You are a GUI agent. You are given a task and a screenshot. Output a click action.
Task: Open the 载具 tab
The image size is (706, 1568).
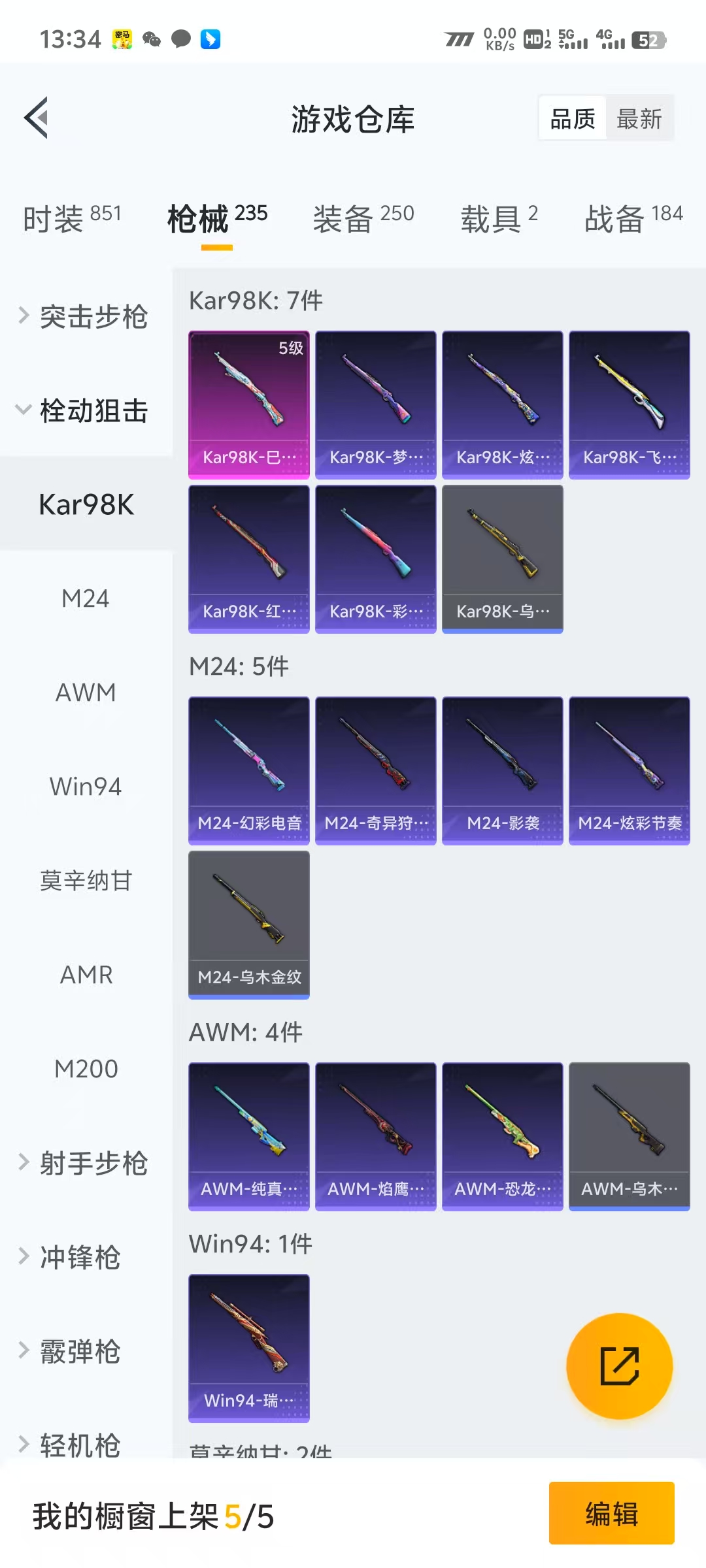pos(499,218)
